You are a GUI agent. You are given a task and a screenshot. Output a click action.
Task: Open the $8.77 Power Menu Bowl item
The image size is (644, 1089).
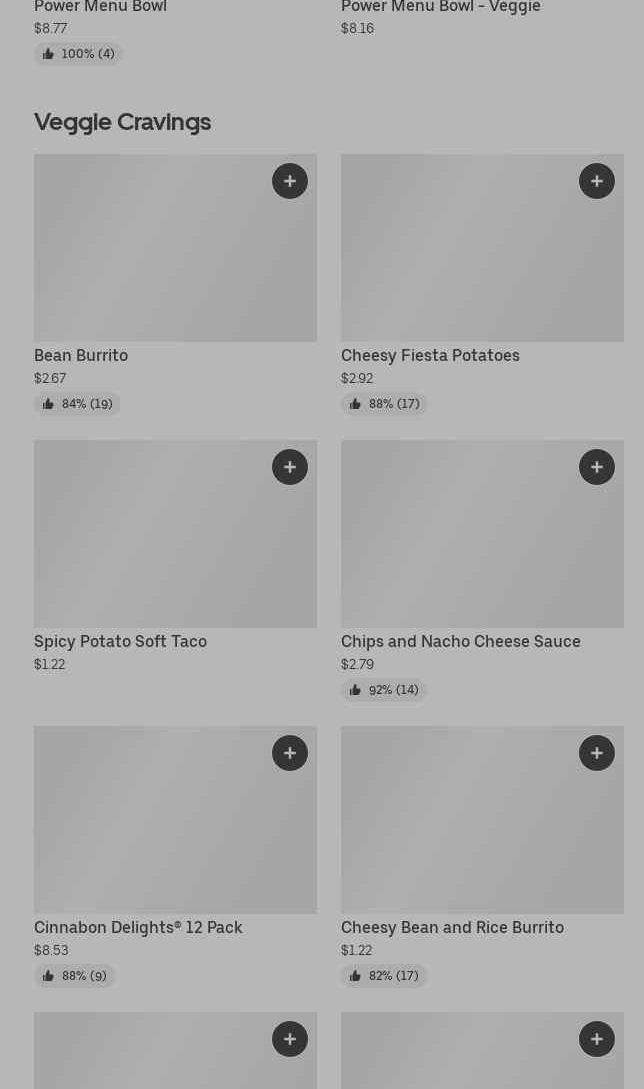(x=100, y=7)
